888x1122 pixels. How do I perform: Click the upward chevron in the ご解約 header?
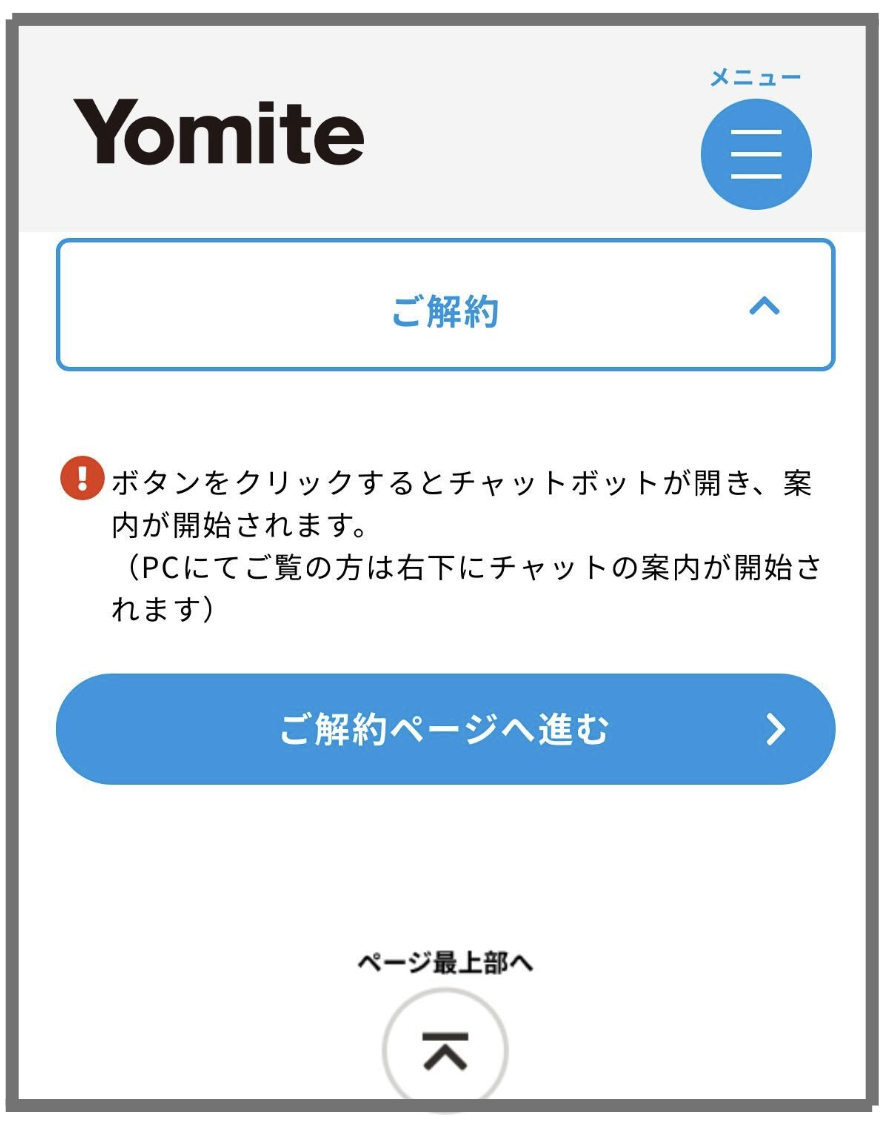pyautogui.click(x=764, y=305)
